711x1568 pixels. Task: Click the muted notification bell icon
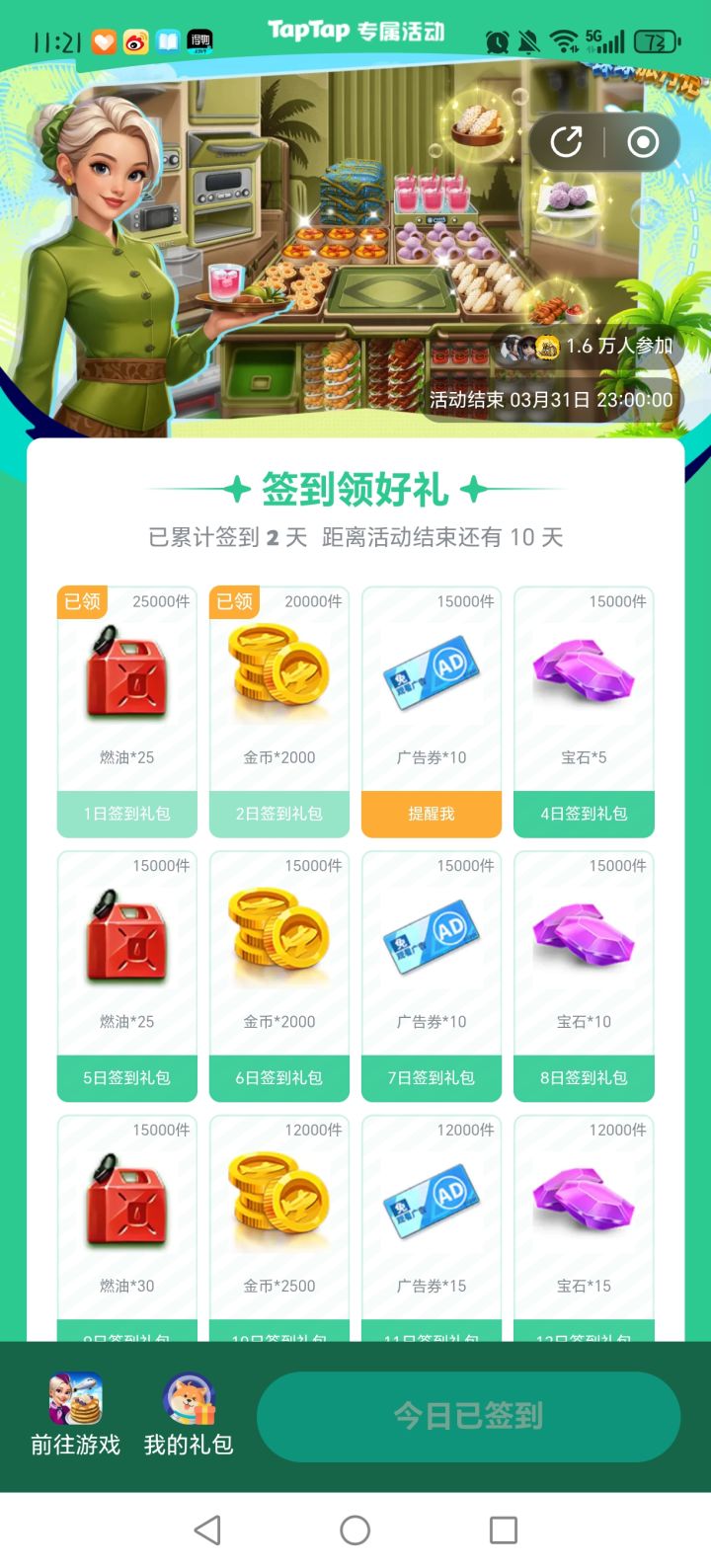(526, 41)
